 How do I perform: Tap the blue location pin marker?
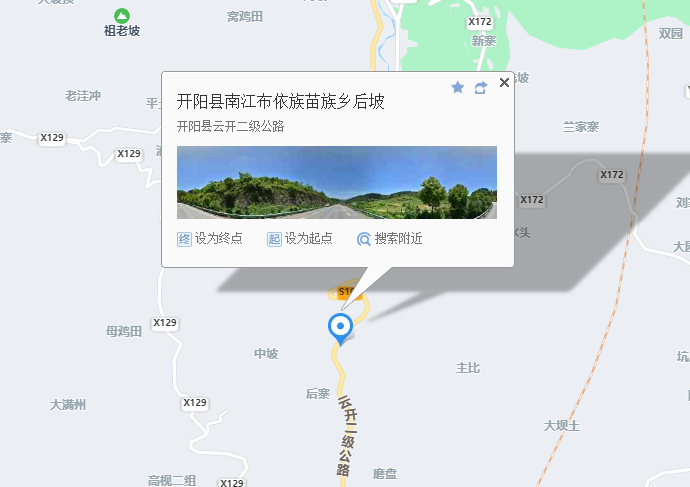[341, 327]
